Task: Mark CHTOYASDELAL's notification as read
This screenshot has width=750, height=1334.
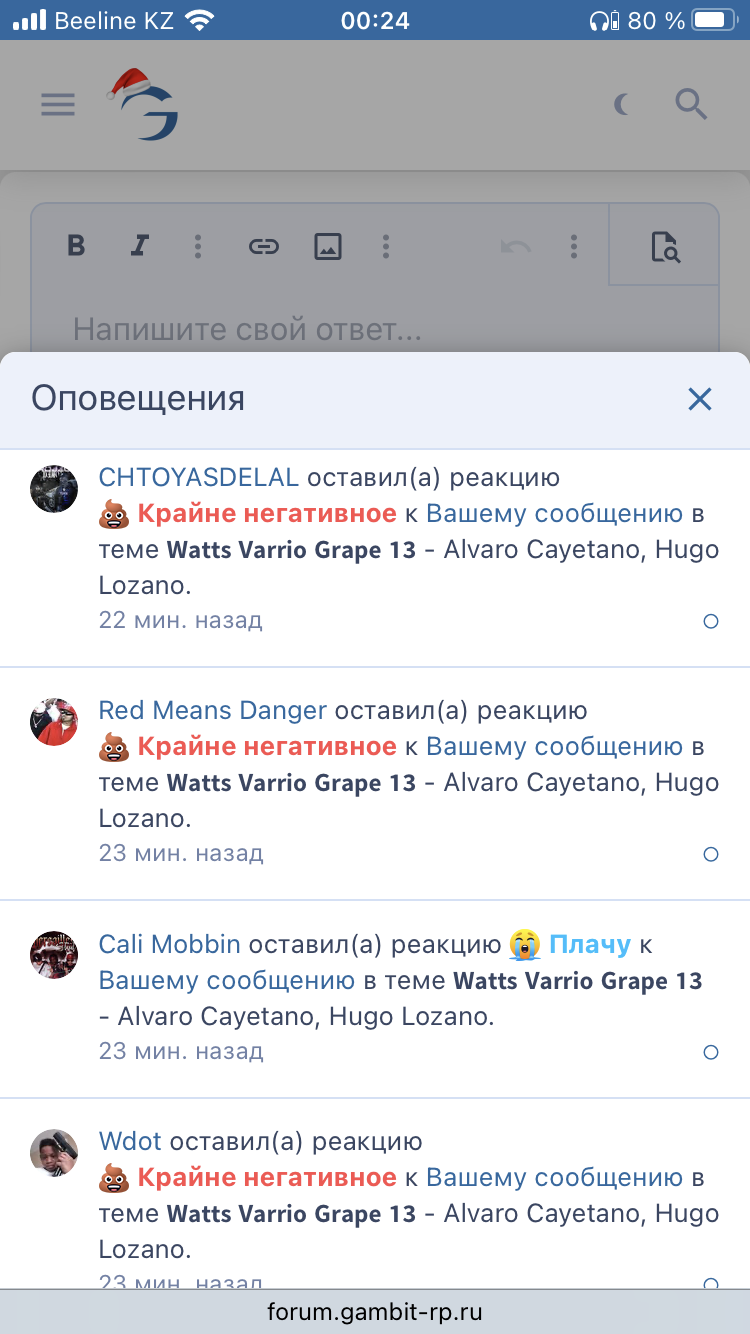Action: [x=711, y=621]
